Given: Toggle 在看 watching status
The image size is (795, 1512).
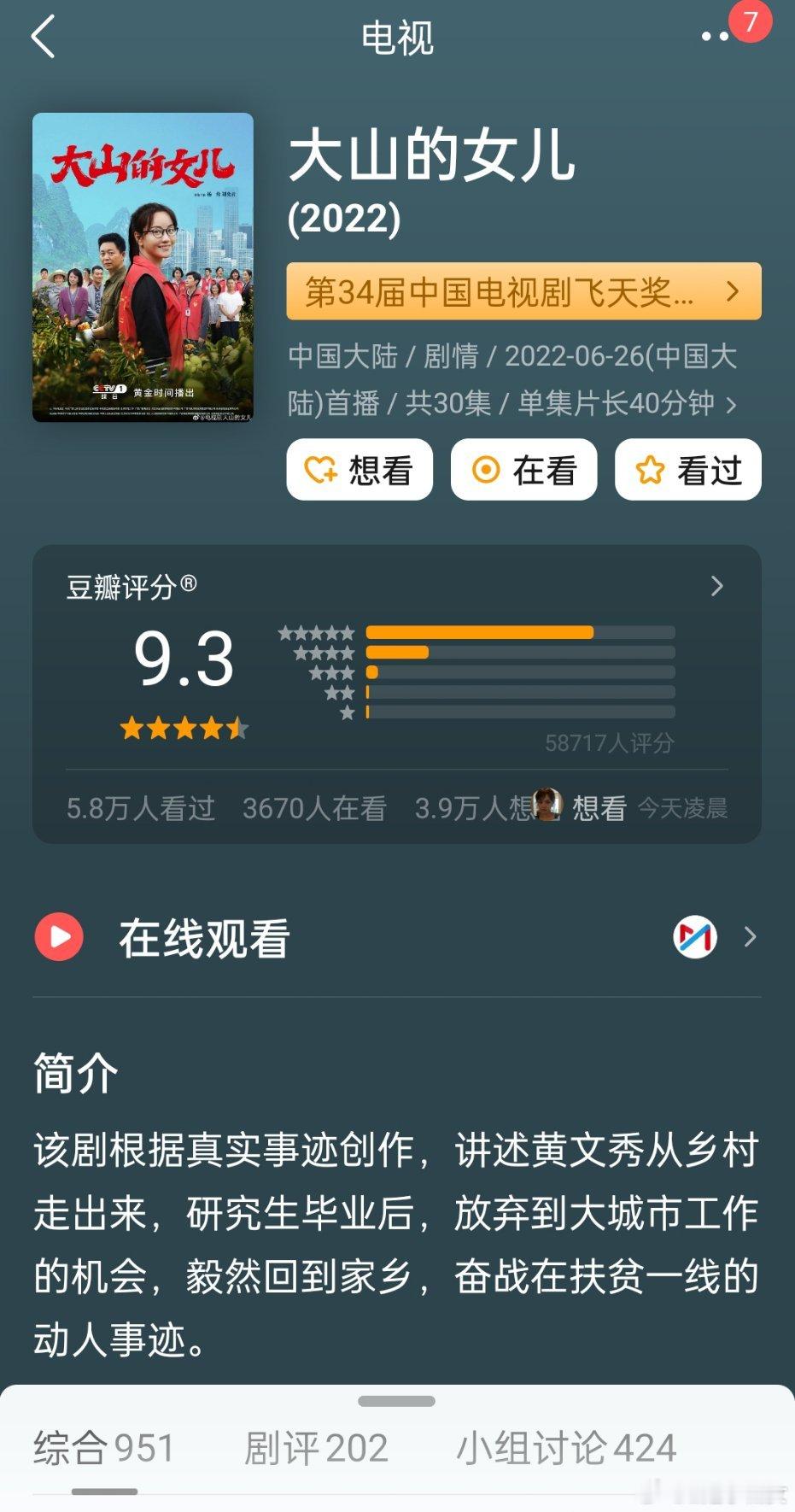Looking at the screenshot, I should coord(523,469).
